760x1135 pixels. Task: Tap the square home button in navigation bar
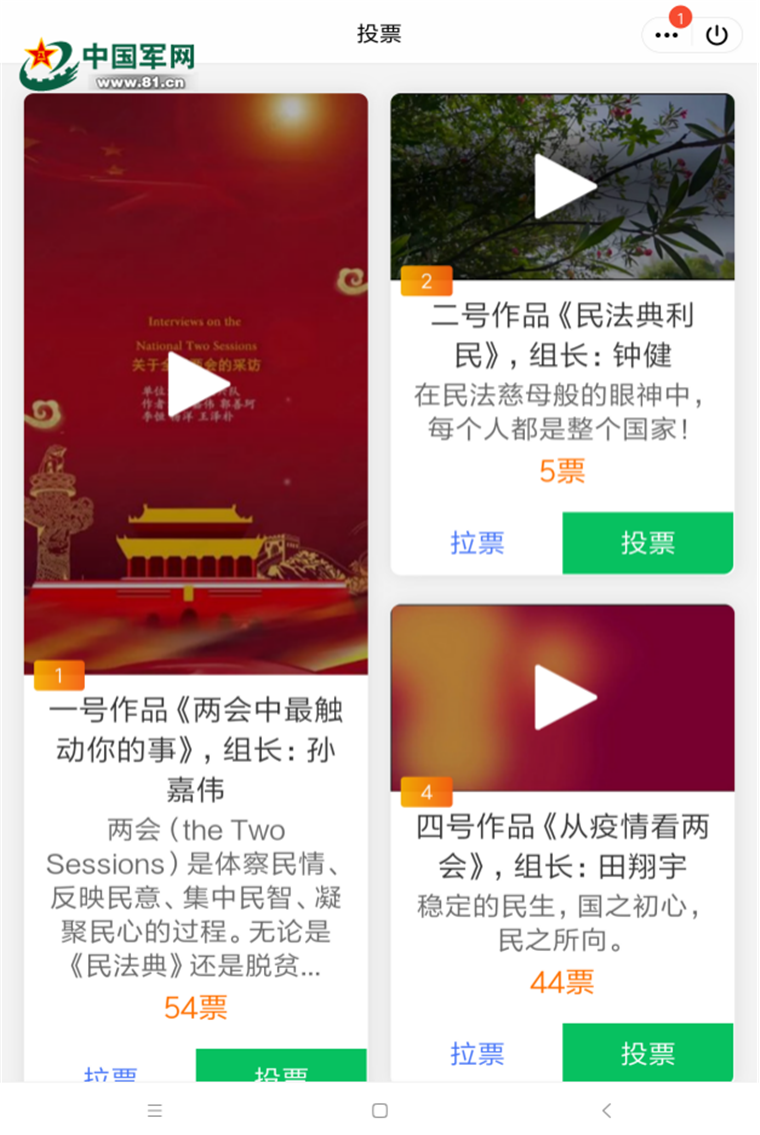click(x=381, y=1110)
